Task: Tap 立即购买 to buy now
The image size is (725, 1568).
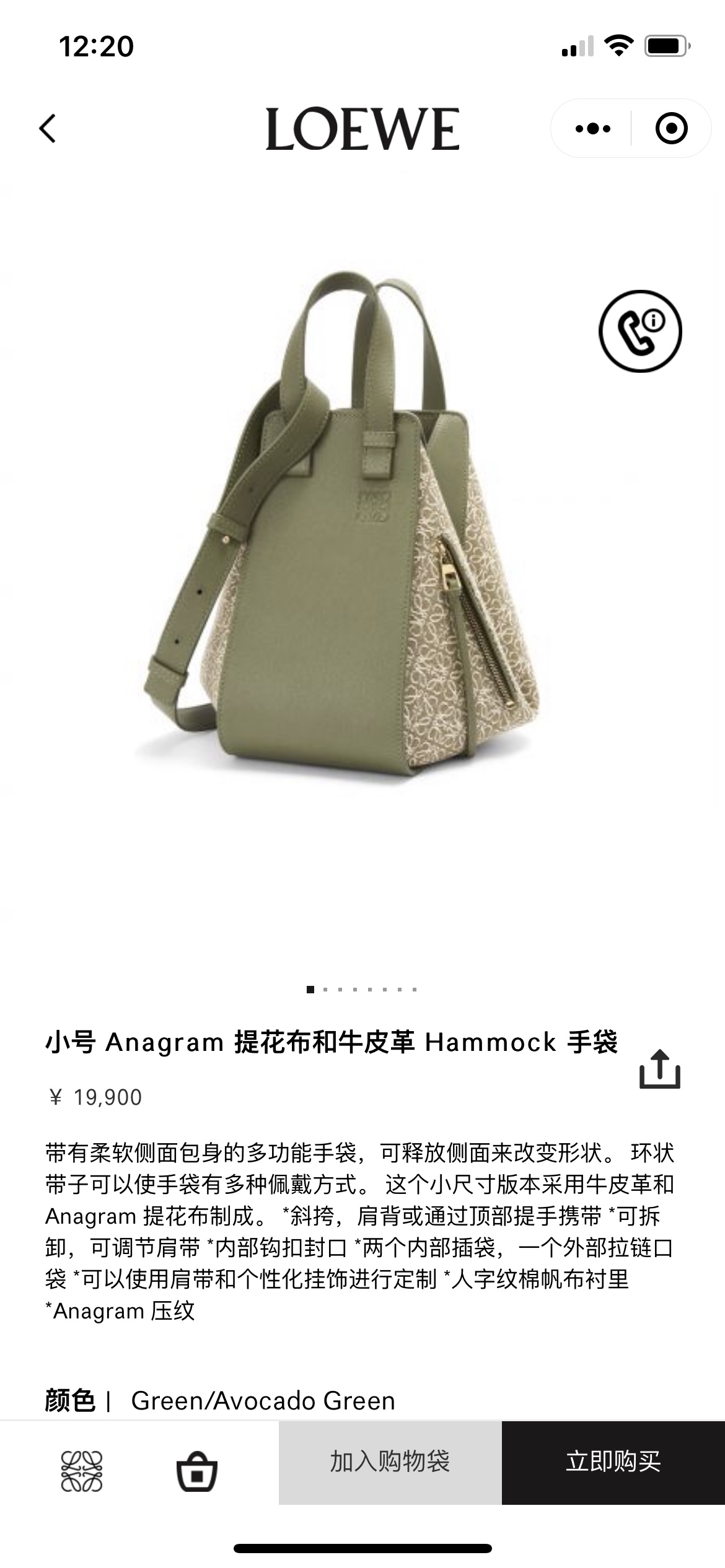Action: 613,1462
